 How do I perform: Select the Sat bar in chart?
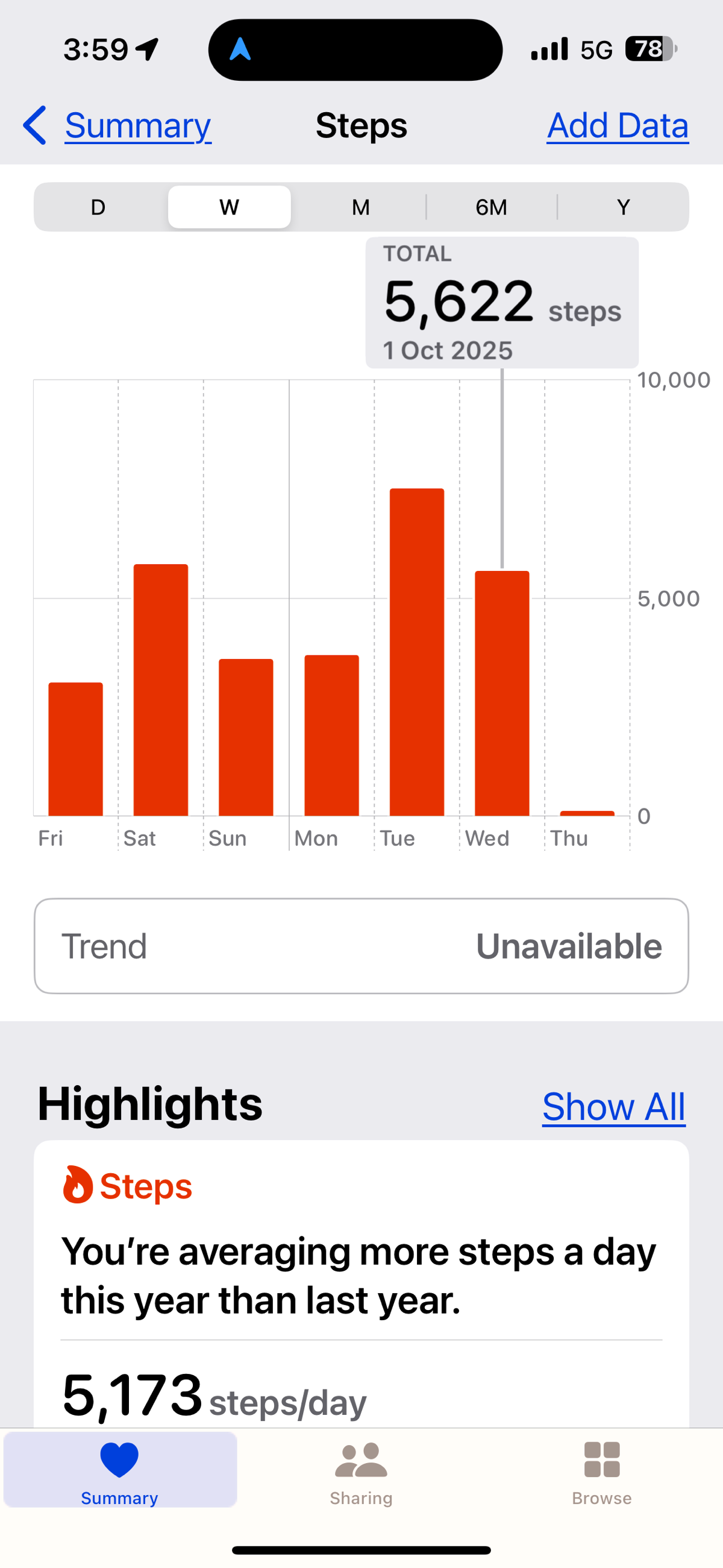click(161, 690)
